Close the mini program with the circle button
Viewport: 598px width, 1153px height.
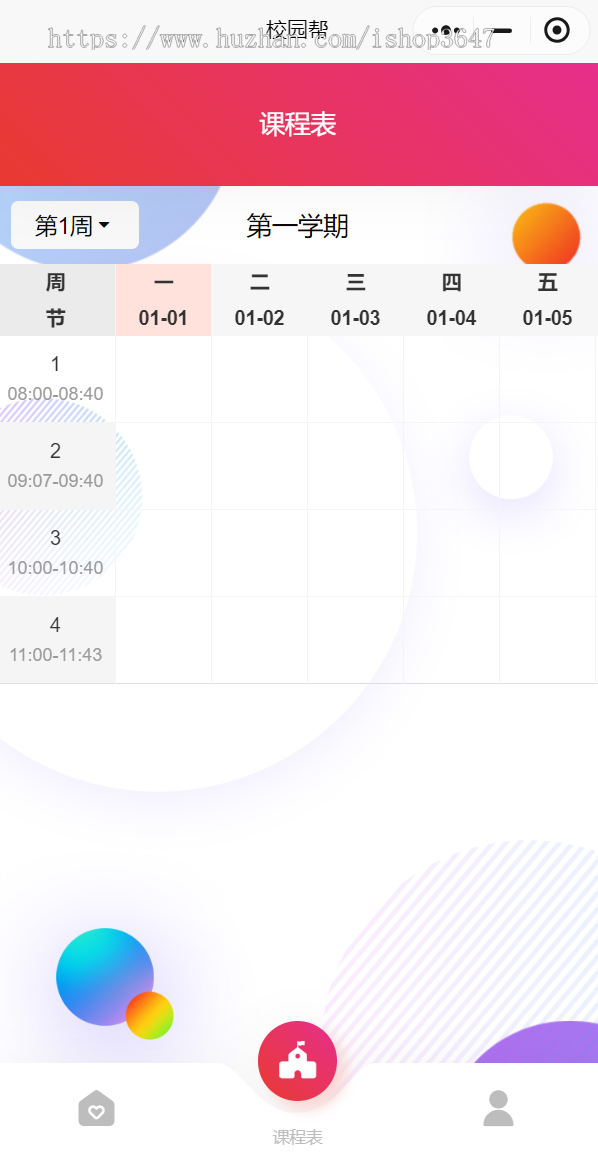[x=557, y=30]
